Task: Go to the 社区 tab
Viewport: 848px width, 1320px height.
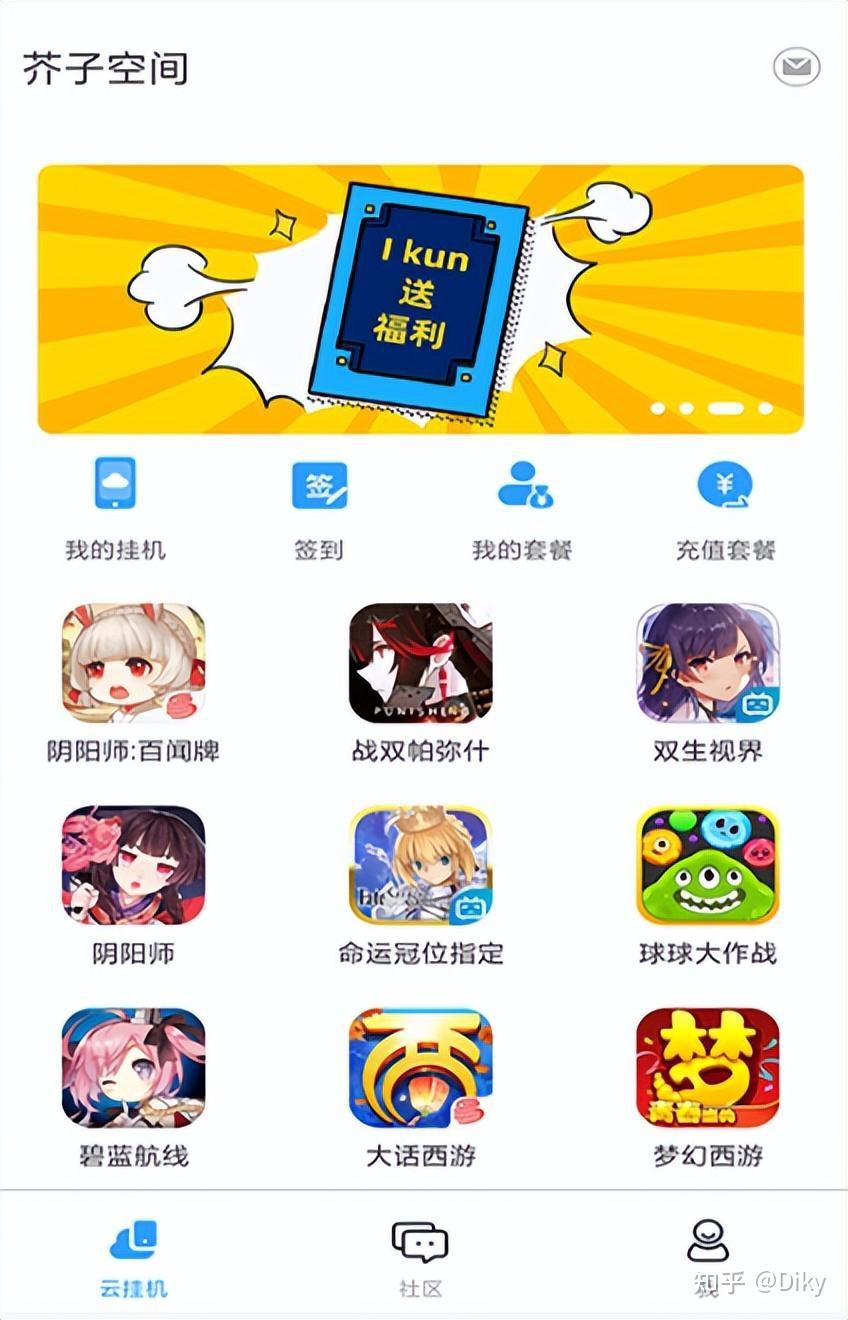Action: click(420, 1256)
